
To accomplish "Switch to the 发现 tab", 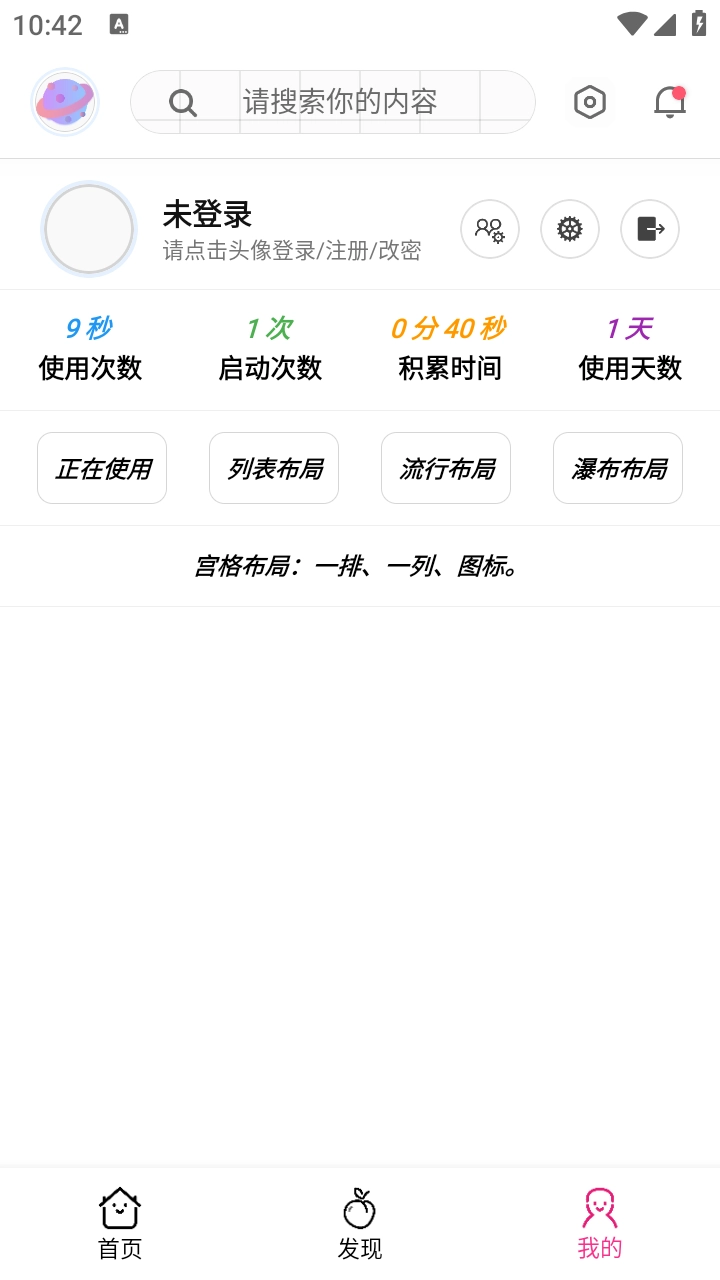I will 360,1220.
